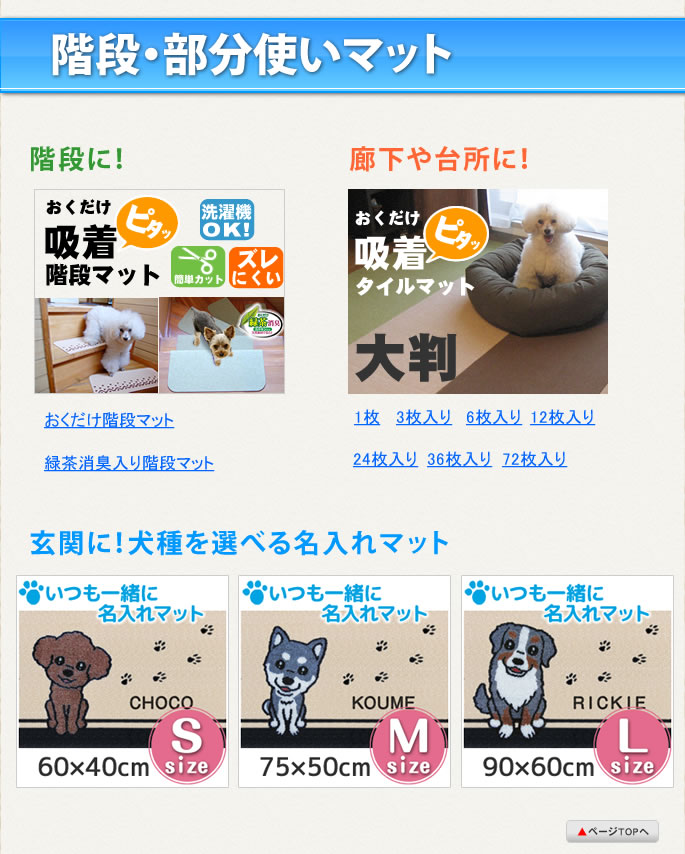View the M size 75×50cm name mat

(x=344, y=681)
